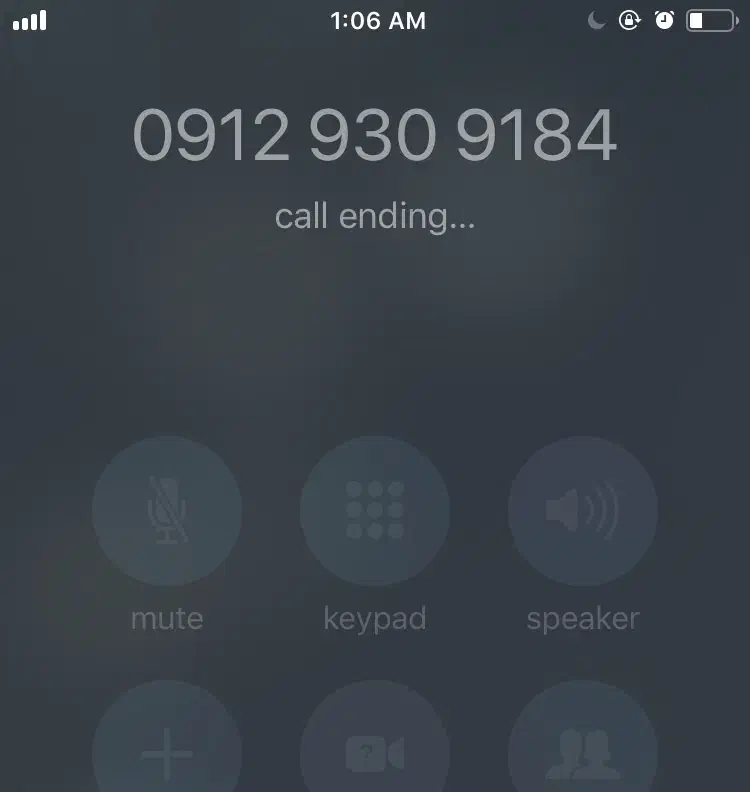Tap the muted microphone icon
The image size is (750, 792).
point(167,511)
